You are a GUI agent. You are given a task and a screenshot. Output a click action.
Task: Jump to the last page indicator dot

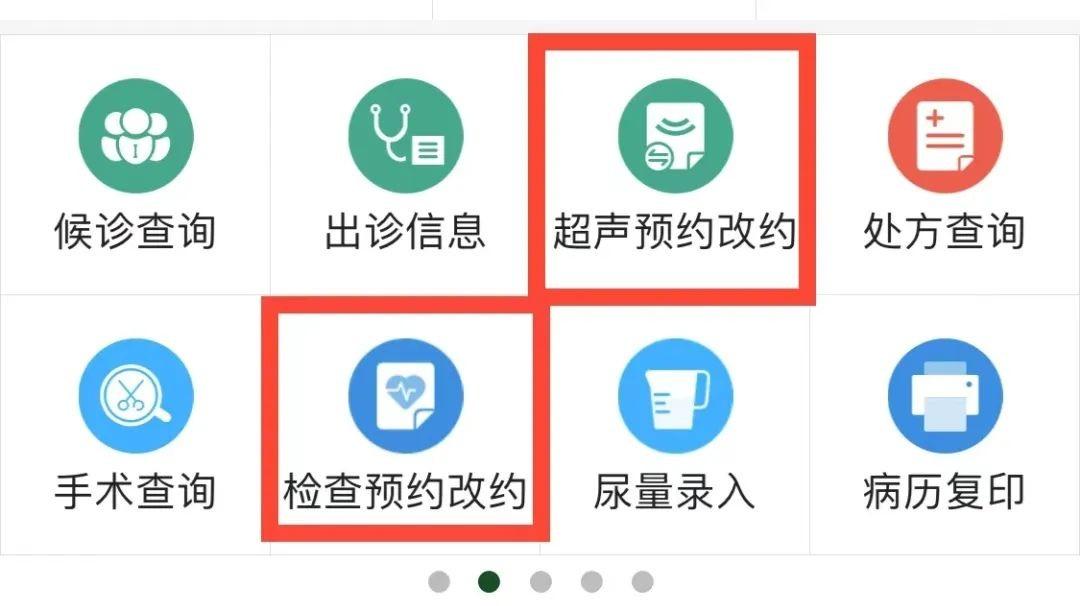point(643,581)
